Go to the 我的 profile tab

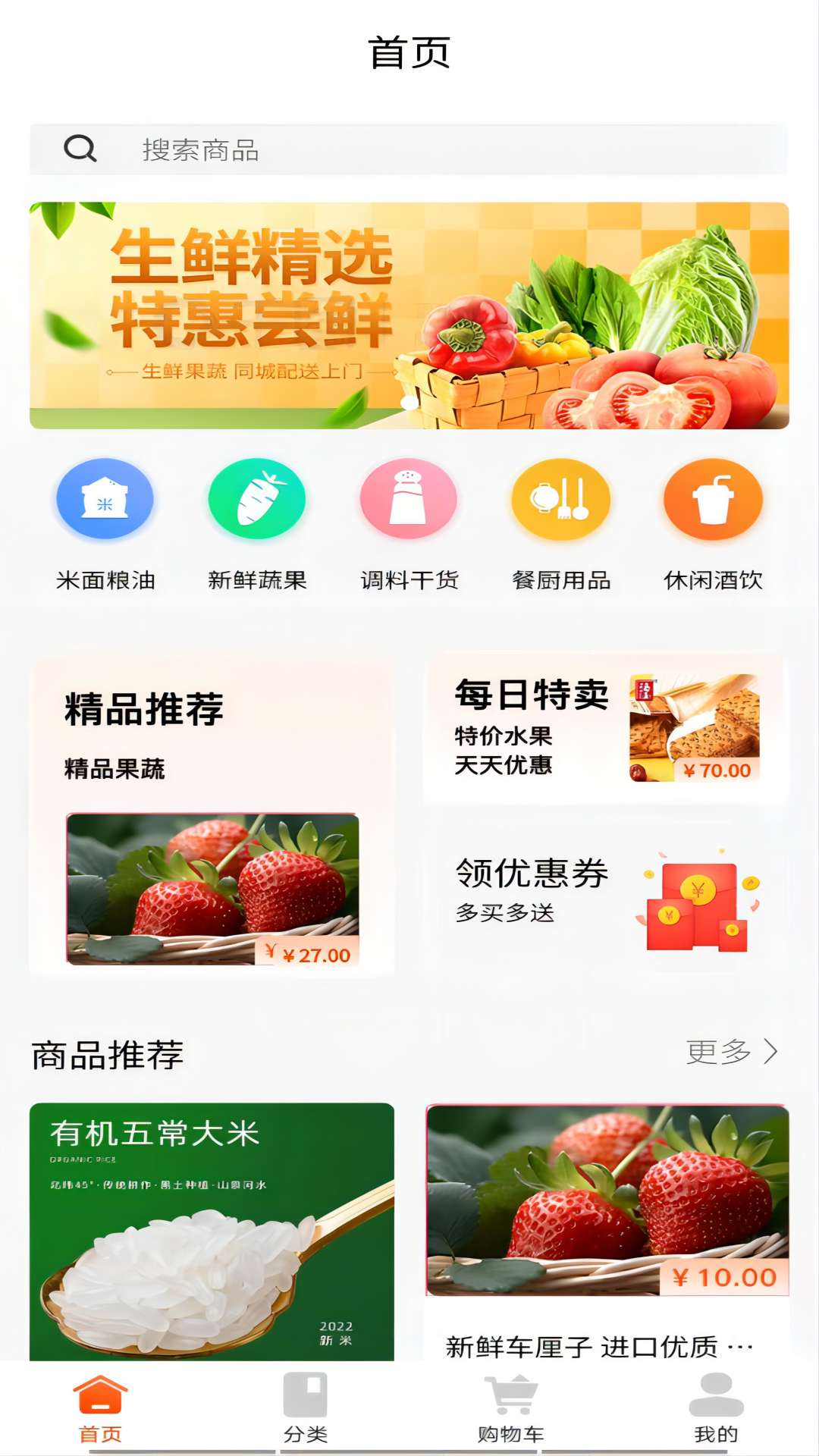tap(716, 1409)
